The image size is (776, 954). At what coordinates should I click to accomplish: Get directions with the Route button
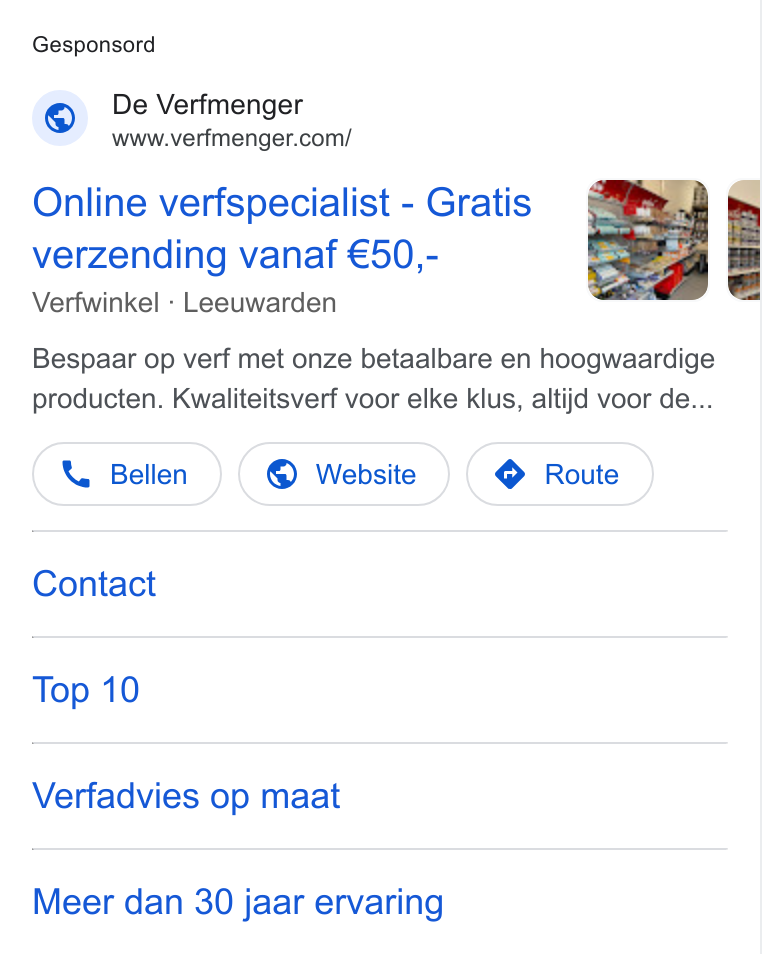pos(560,474)
